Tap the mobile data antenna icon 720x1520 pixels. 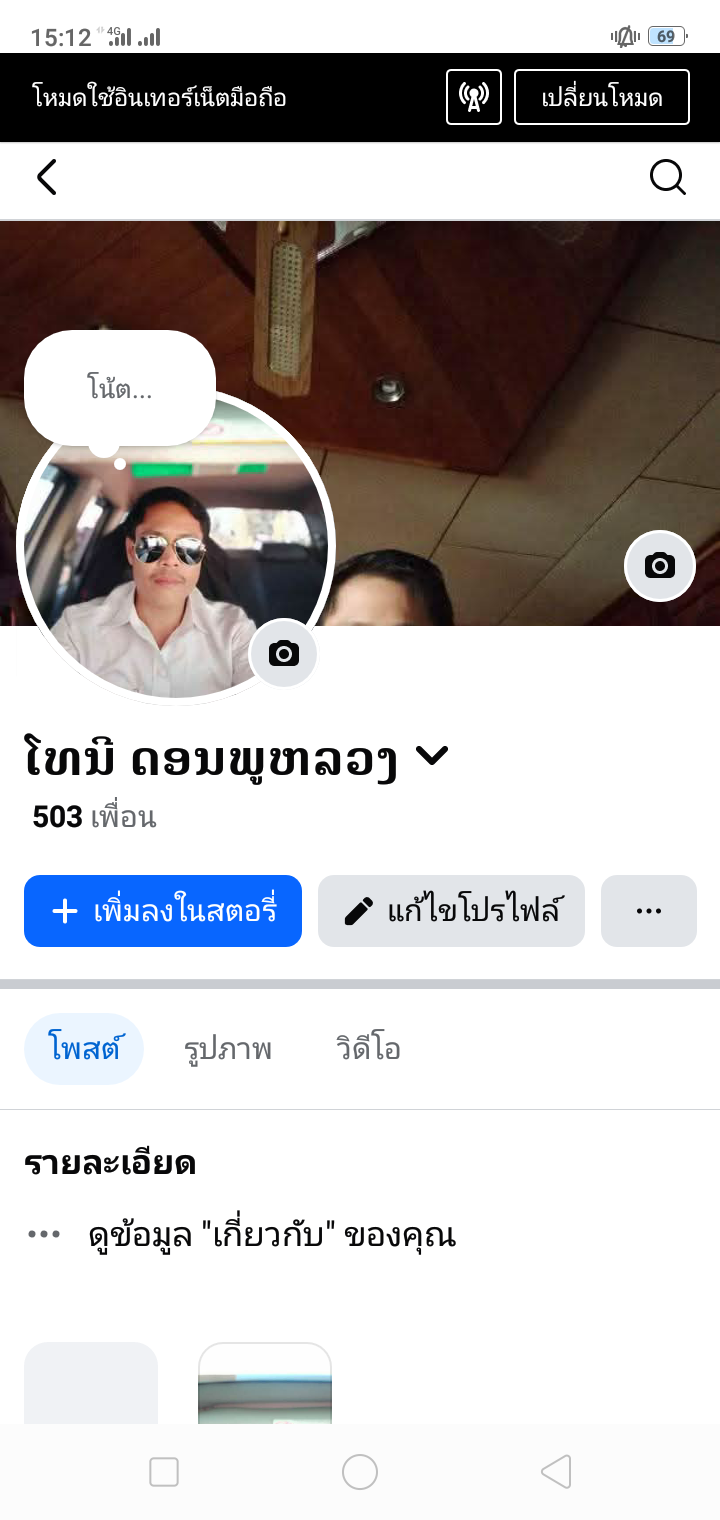coord(474,97)
